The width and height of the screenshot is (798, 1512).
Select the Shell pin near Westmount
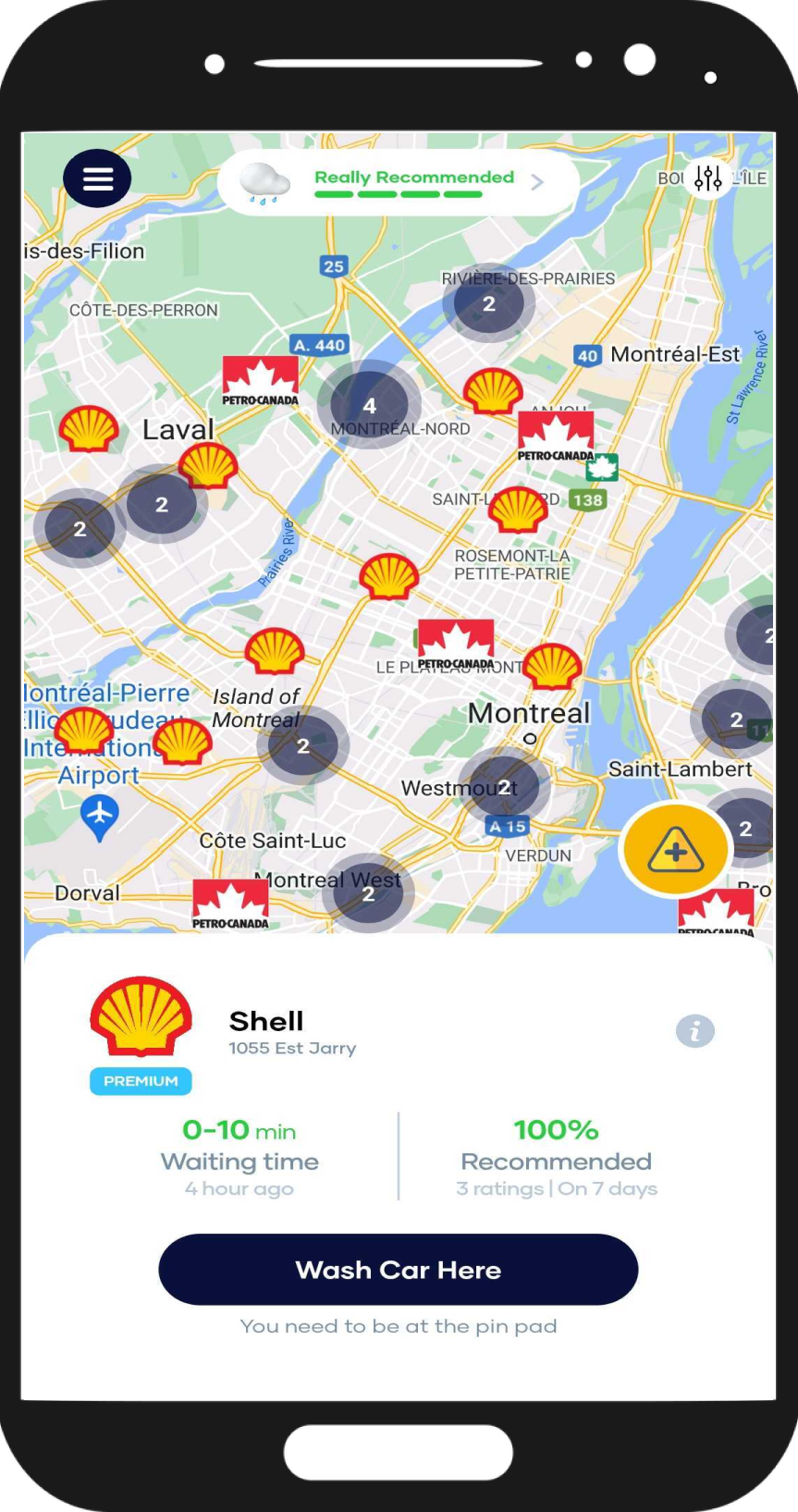pyautogui.click(x=553, y=666)
